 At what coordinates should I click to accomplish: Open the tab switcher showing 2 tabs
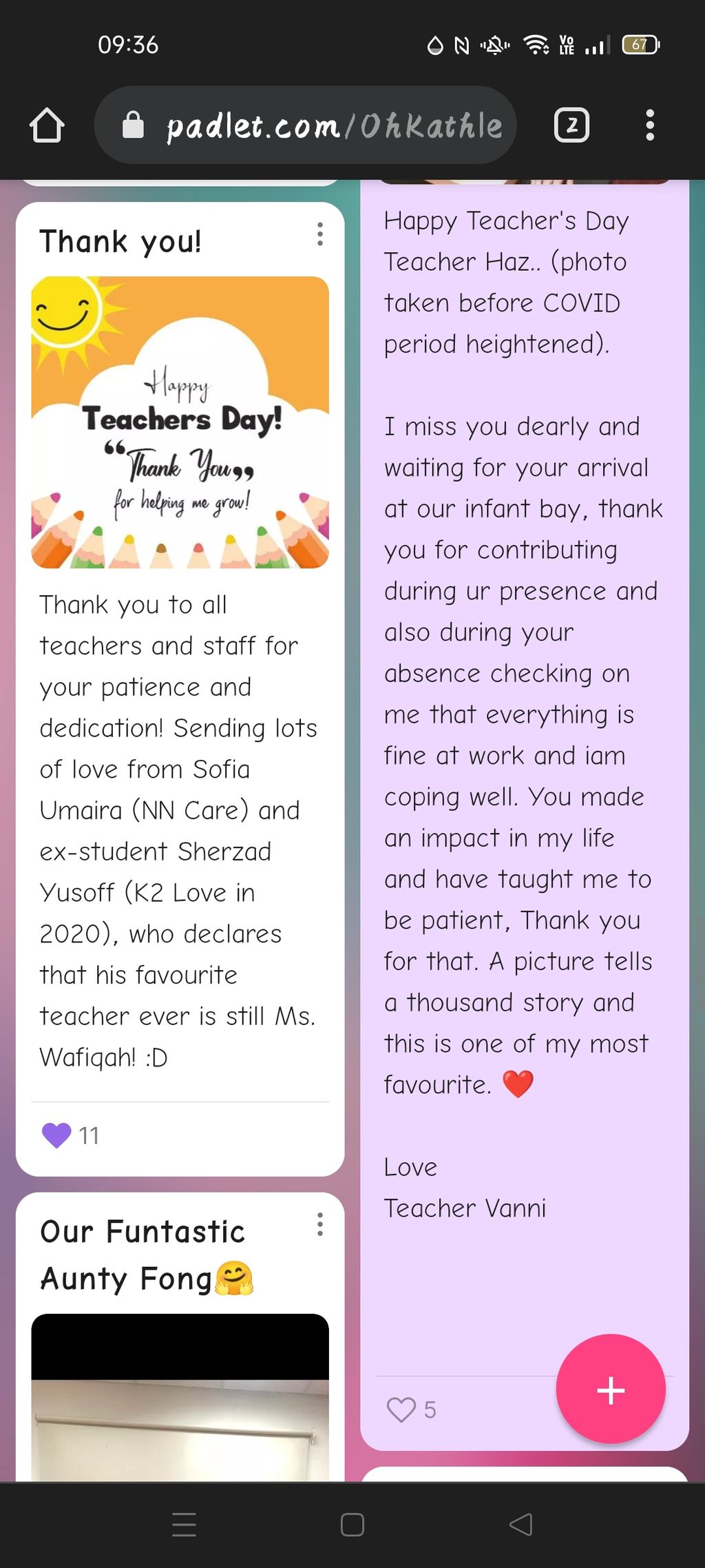coord(571,125)
